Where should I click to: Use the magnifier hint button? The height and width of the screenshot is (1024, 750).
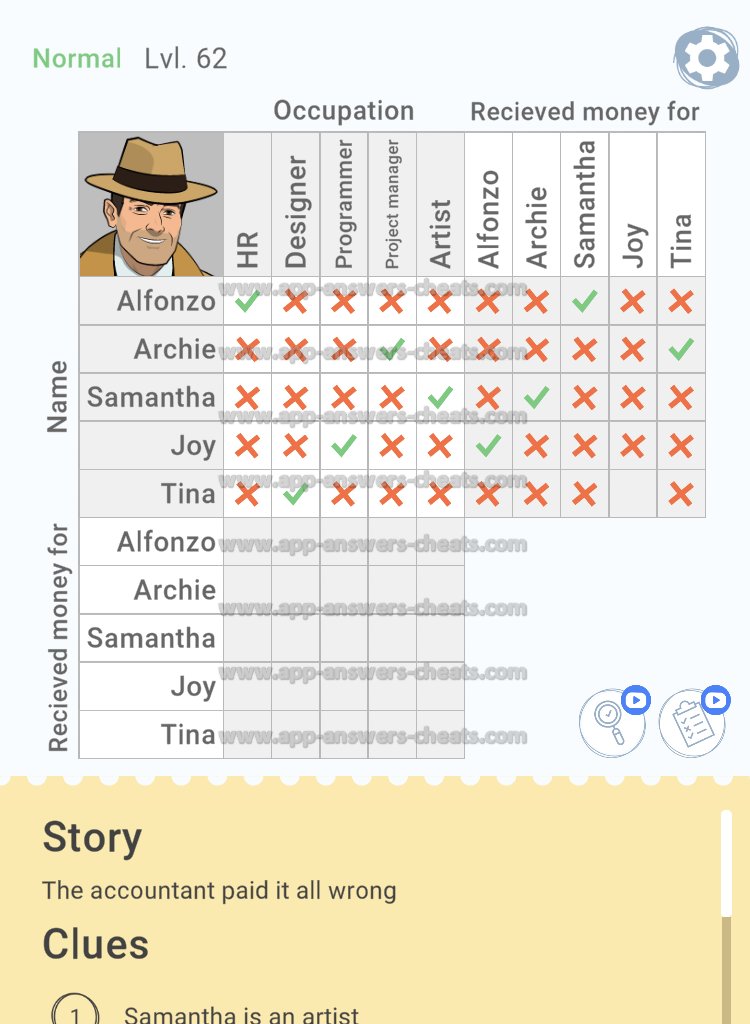(612, 722)
